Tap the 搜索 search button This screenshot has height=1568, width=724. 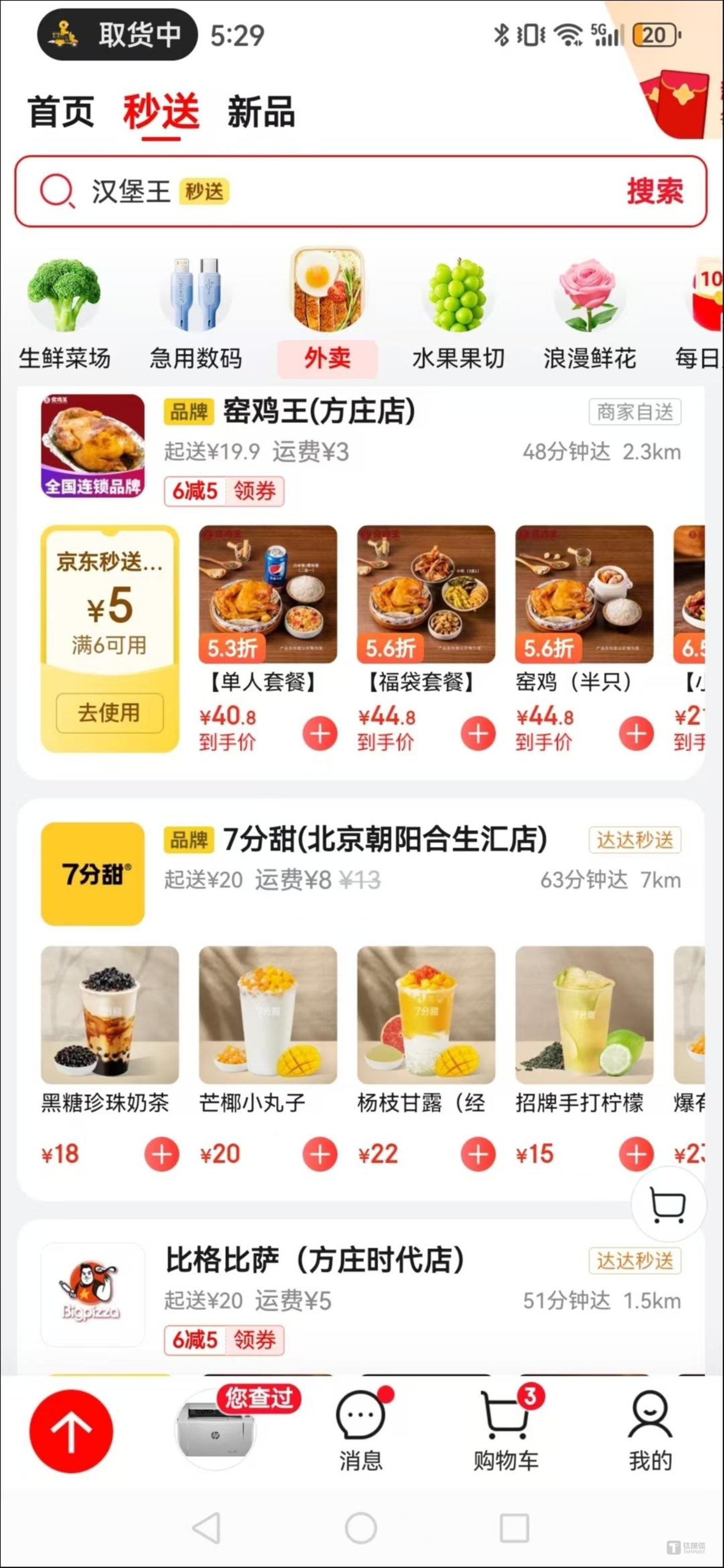click(655, 193)
